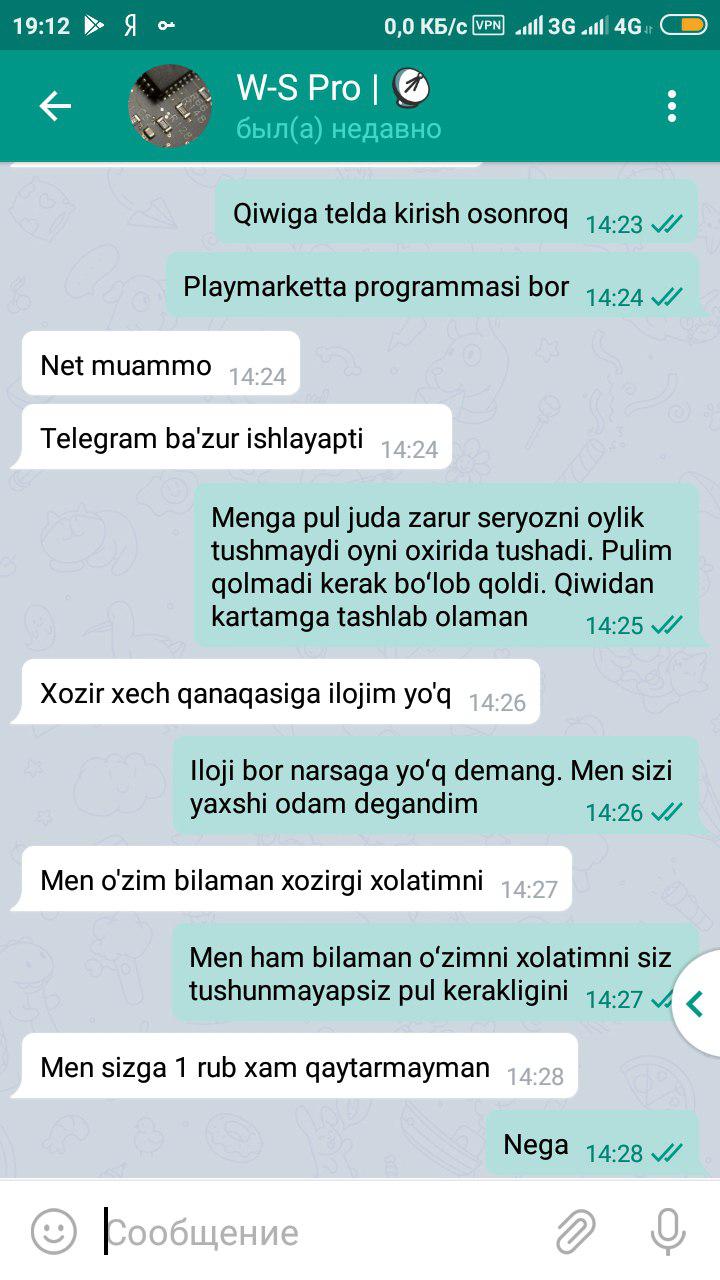Screen dimensions: 720x1280
Task: Open W-S Pro profile picture
Action: click(170, 106)
